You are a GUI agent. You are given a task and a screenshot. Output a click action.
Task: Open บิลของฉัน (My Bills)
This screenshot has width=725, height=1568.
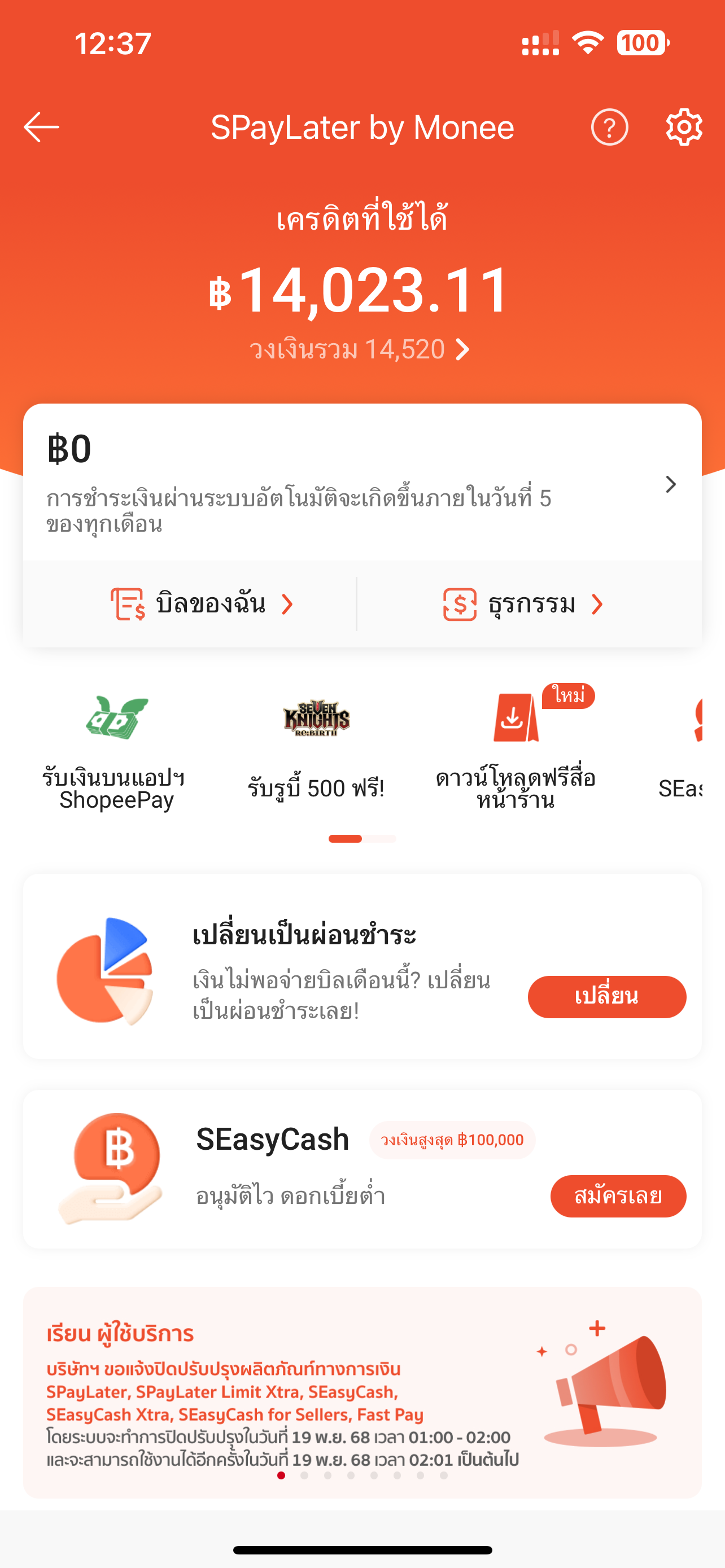point(202,605)
